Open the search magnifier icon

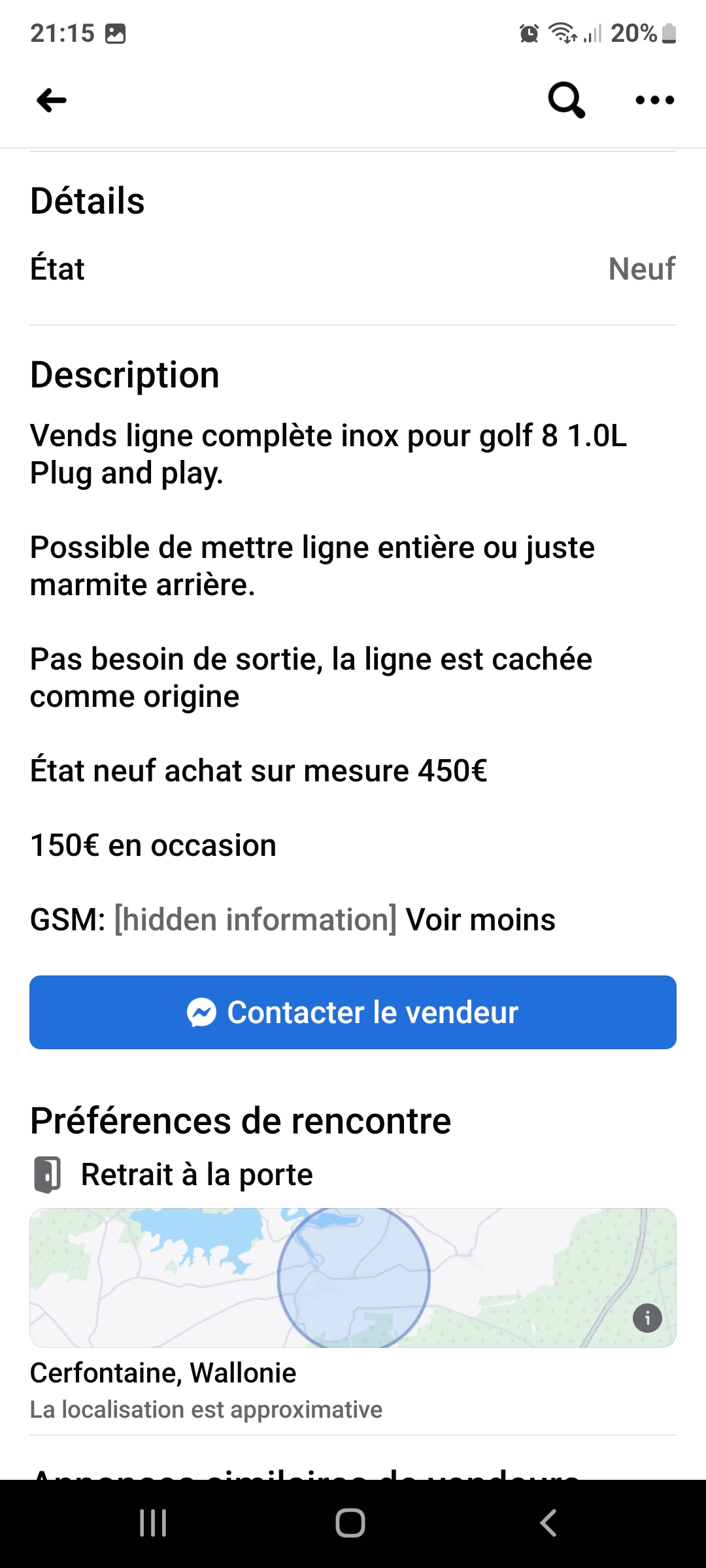pyautogui.click(x=566, y=100)
